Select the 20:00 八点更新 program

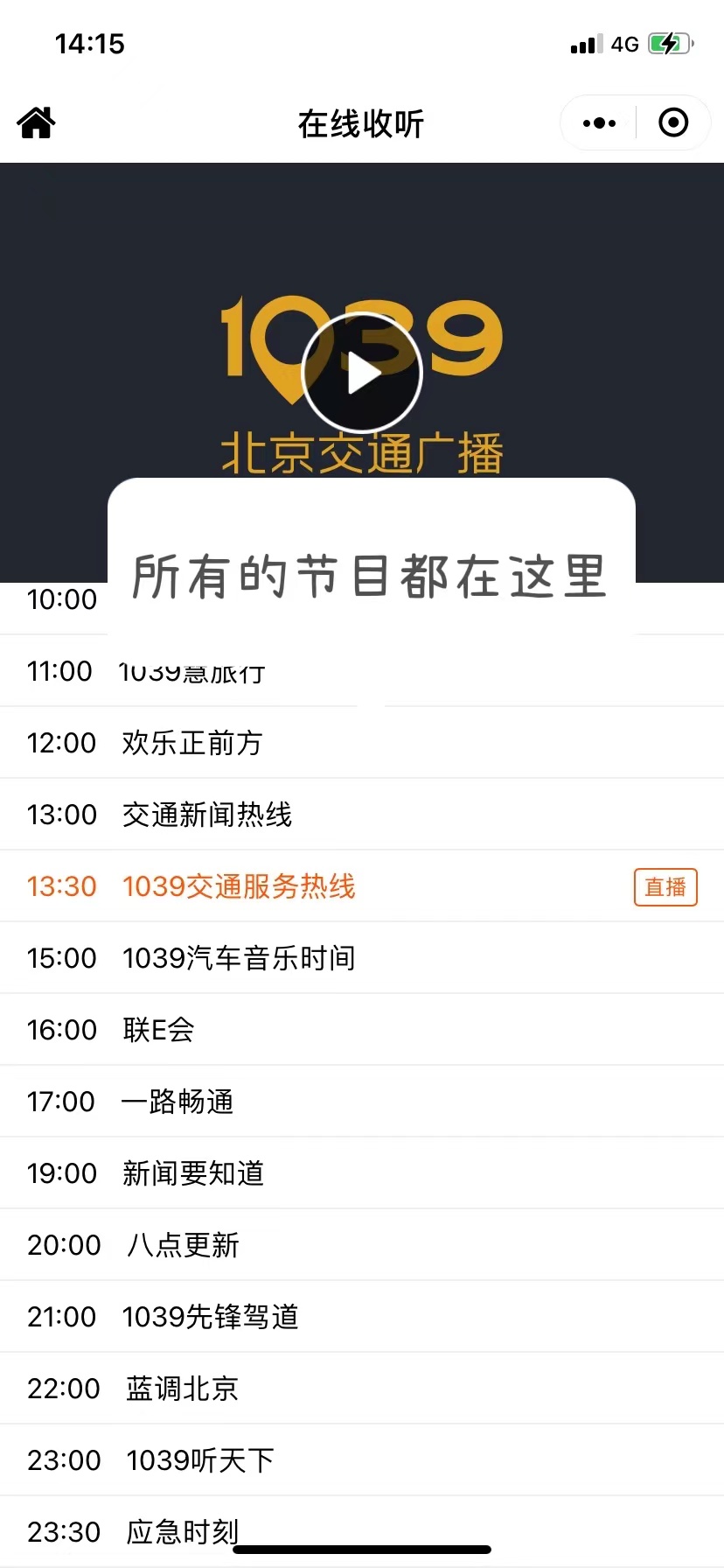183,1245
